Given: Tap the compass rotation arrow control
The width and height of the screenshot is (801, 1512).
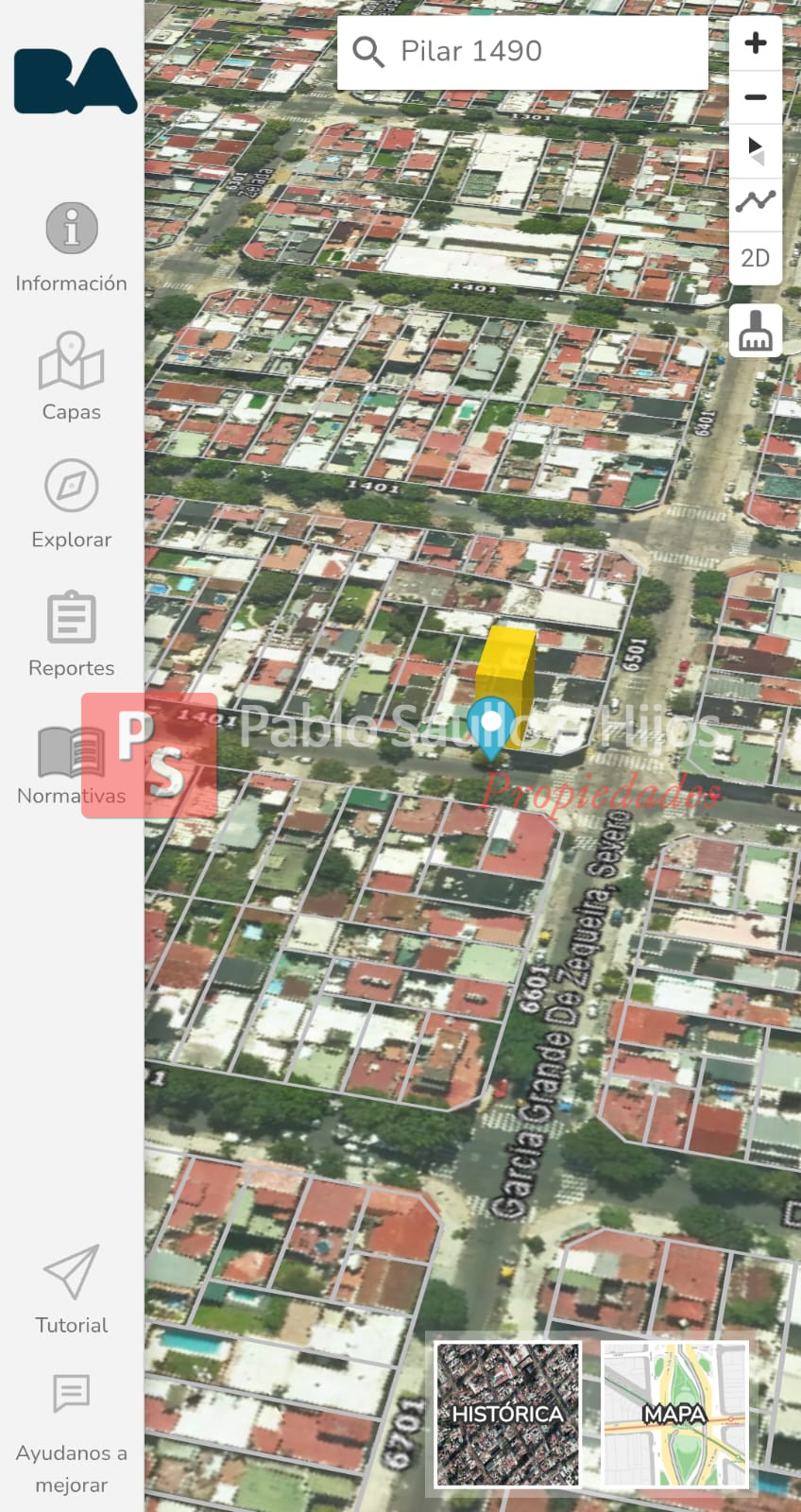Looking at the screenshot, I should click(756, 150).
